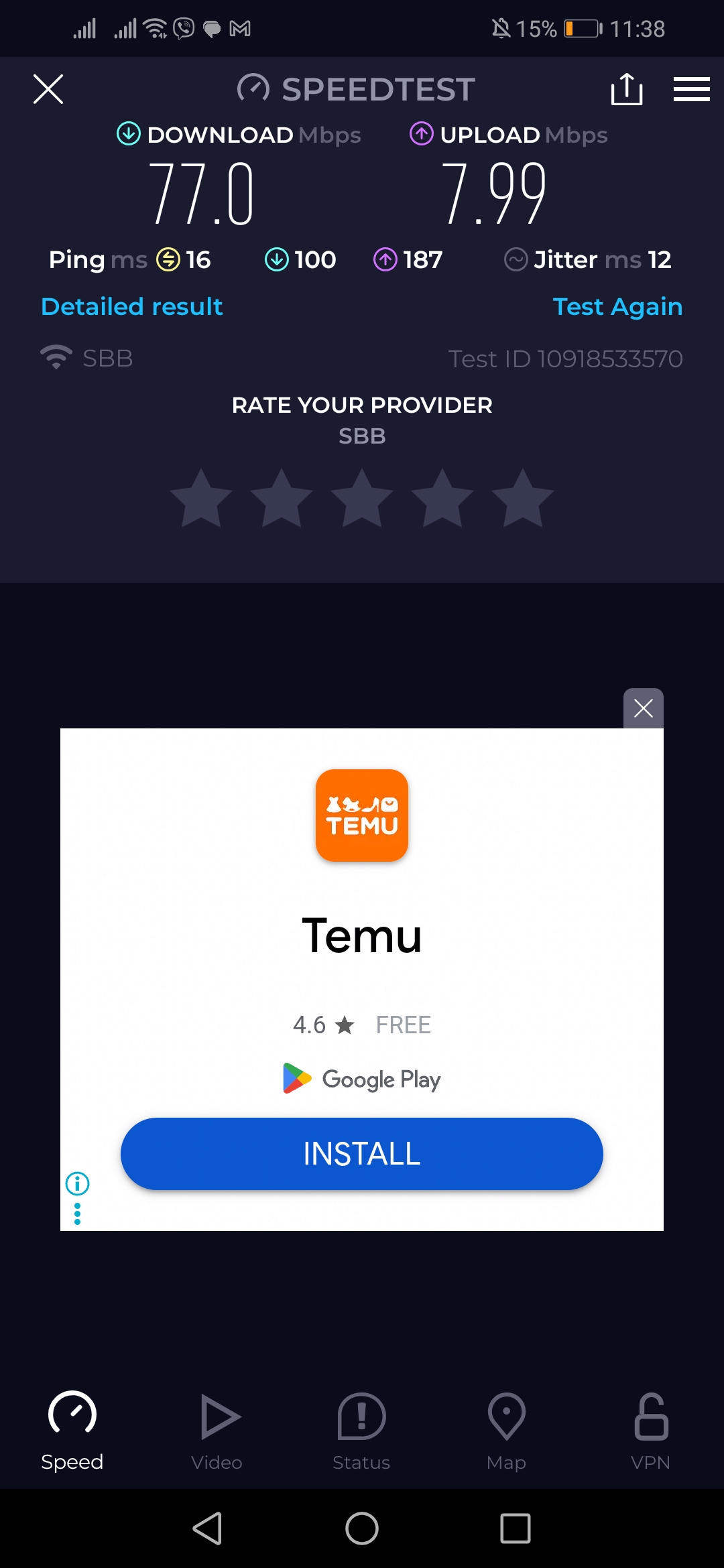724x1568 pixels.
Task: Go back with the system back button
Action: (x=207, y=1528)
